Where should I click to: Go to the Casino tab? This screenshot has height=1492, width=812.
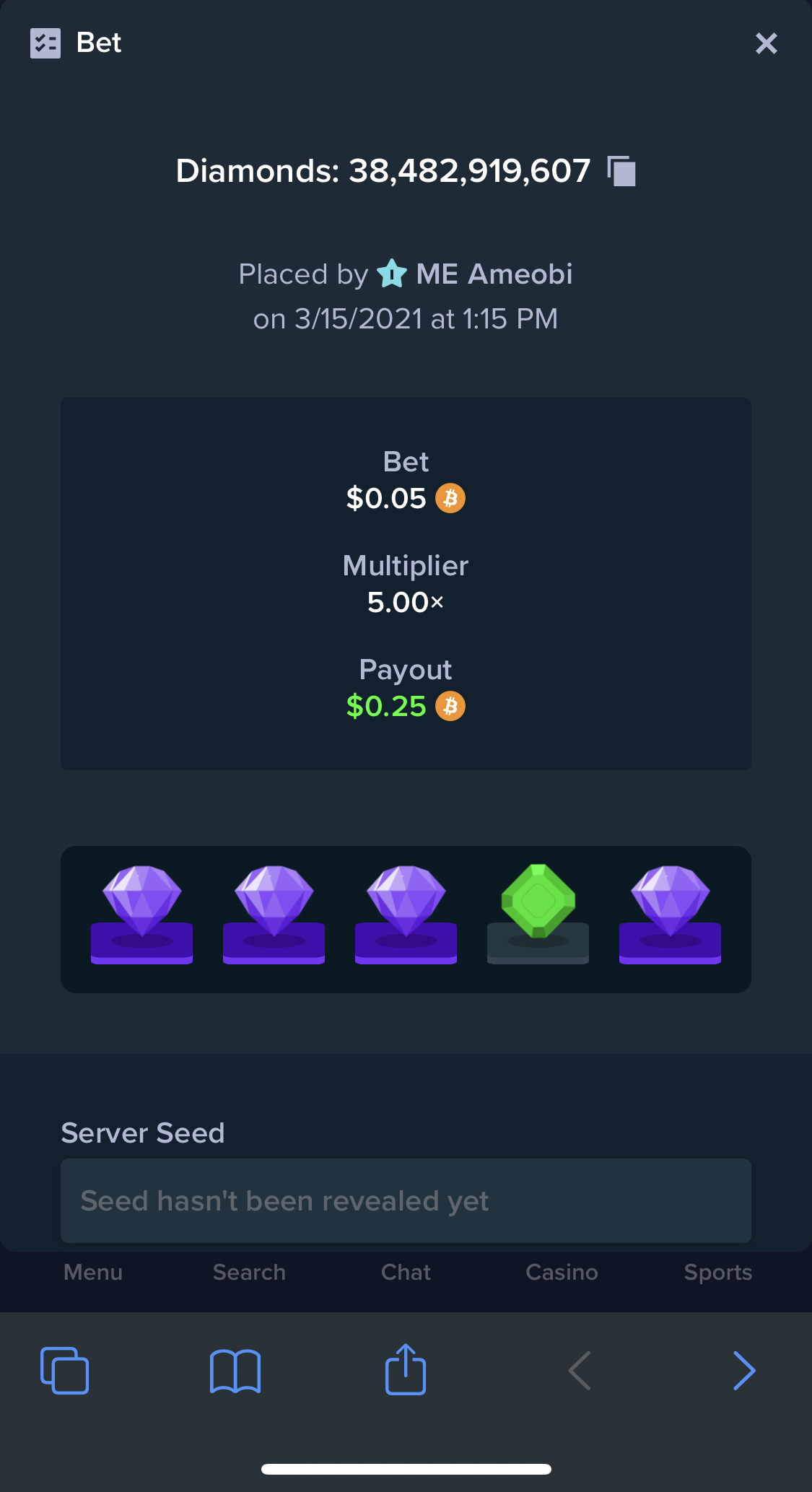[x=562, y=1272]
